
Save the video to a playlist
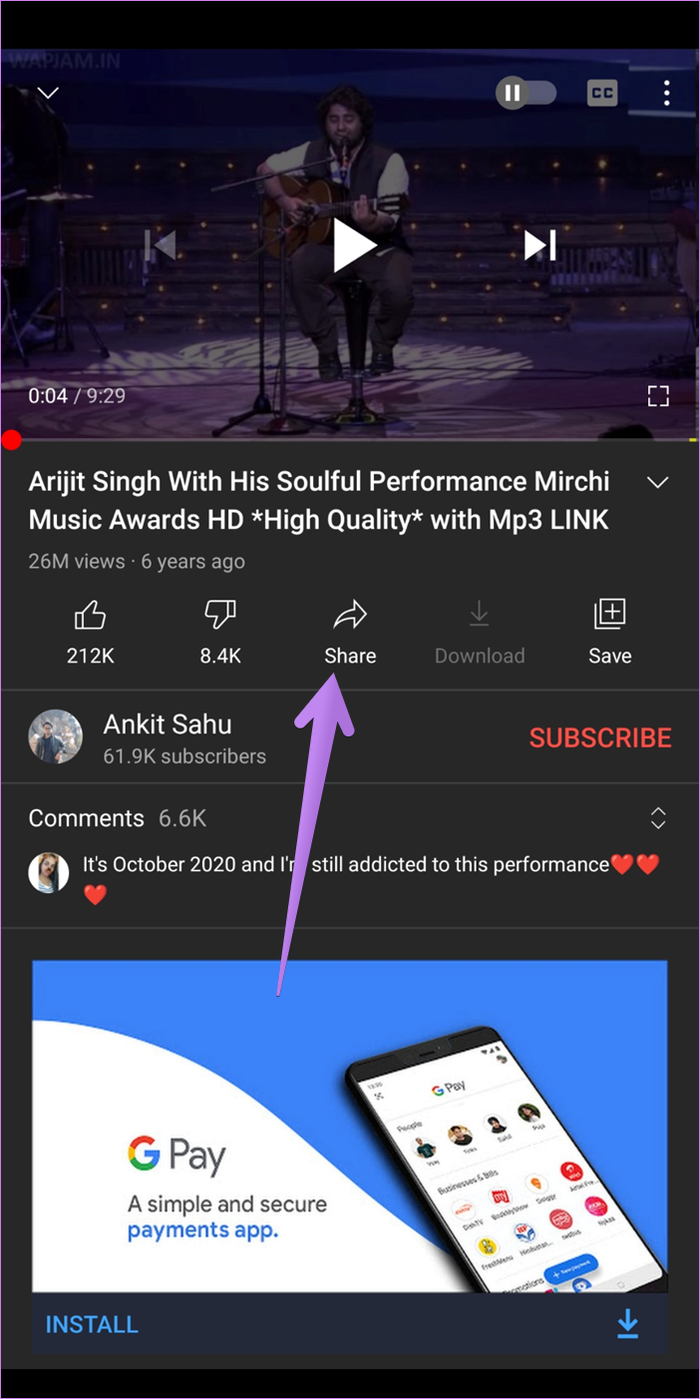(x=609, y=630)
